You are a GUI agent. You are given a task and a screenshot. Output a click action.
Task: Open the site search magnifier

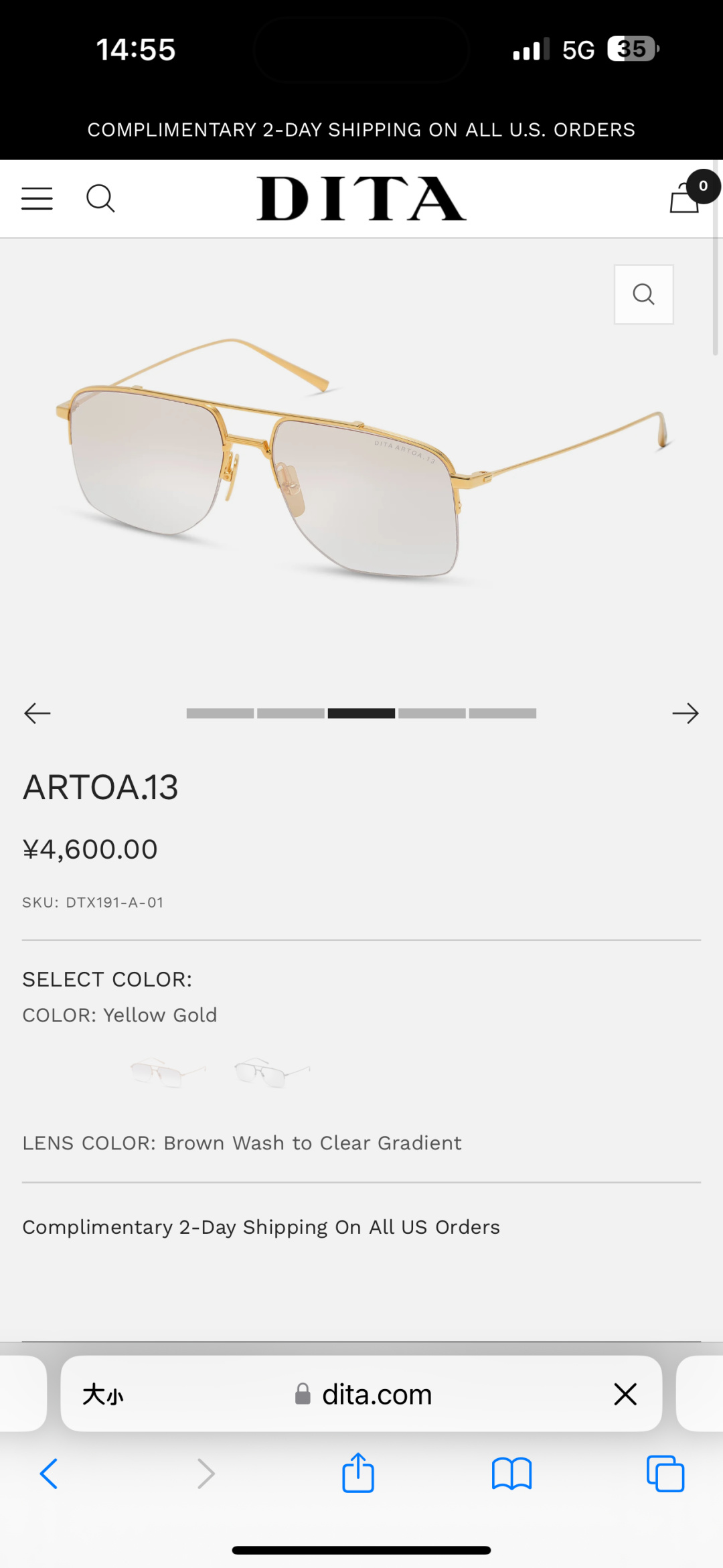100,198
